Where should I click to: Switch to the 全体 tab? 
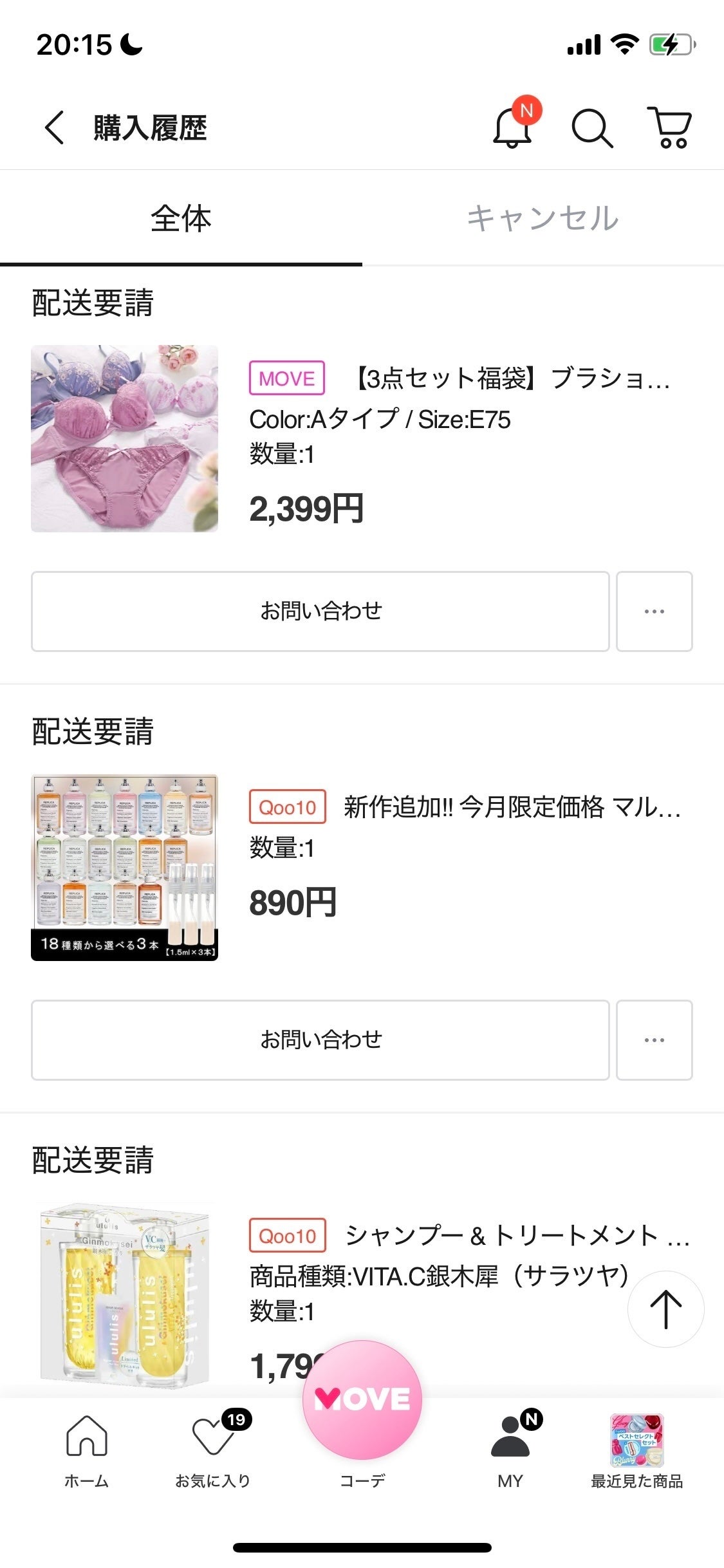point(181,219)
